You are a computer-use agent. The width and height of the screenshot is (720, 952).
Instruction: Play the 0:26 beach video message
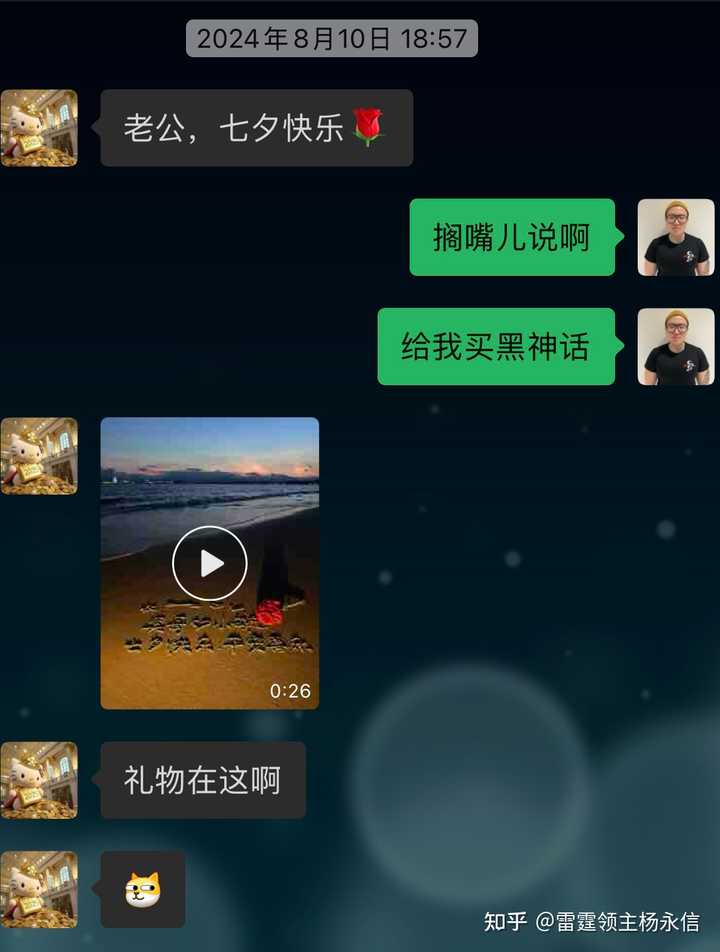click(x=209, y=563)
